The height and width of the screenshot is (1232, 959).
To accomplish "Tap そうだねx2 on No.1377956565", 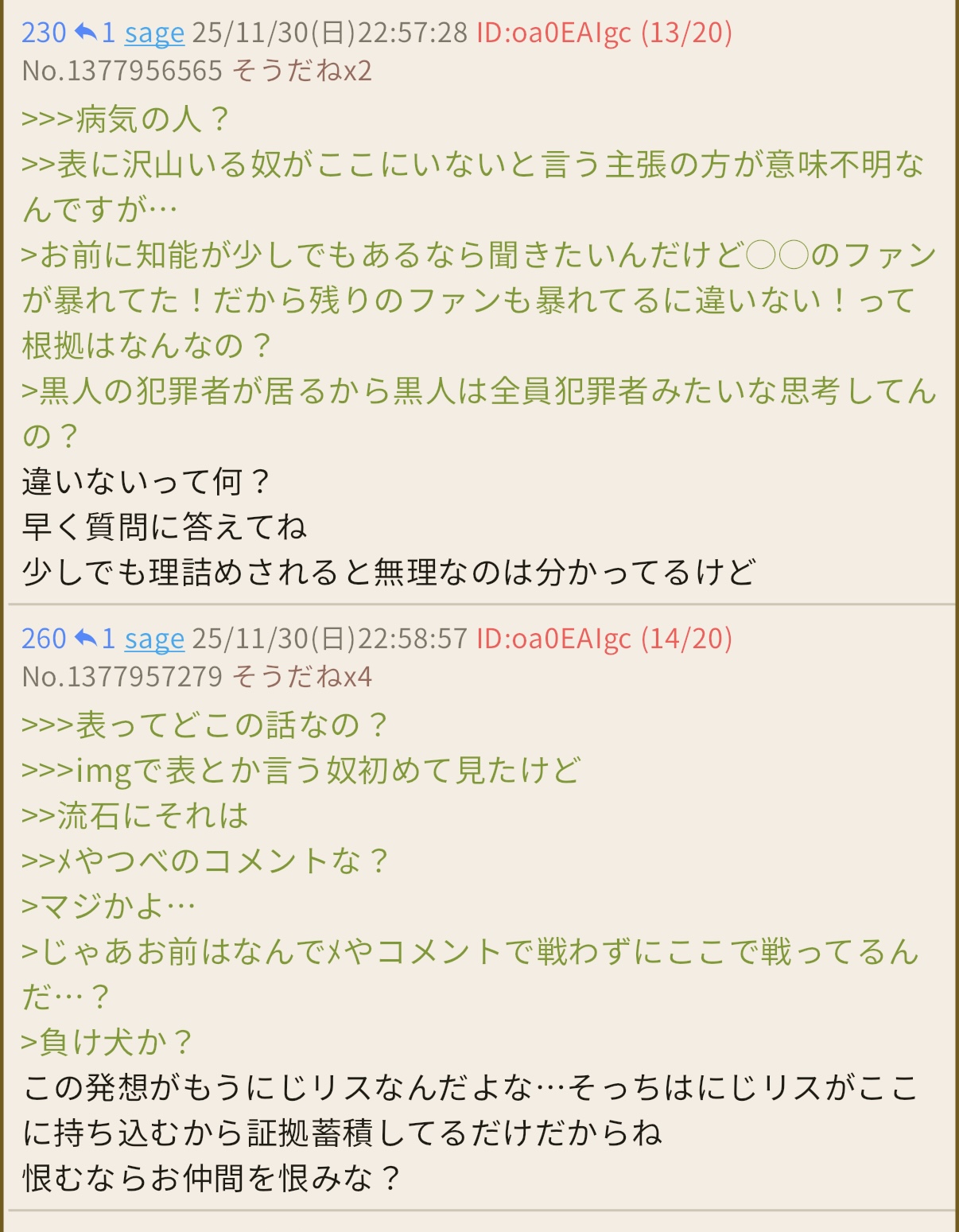I will coord(301,72).
